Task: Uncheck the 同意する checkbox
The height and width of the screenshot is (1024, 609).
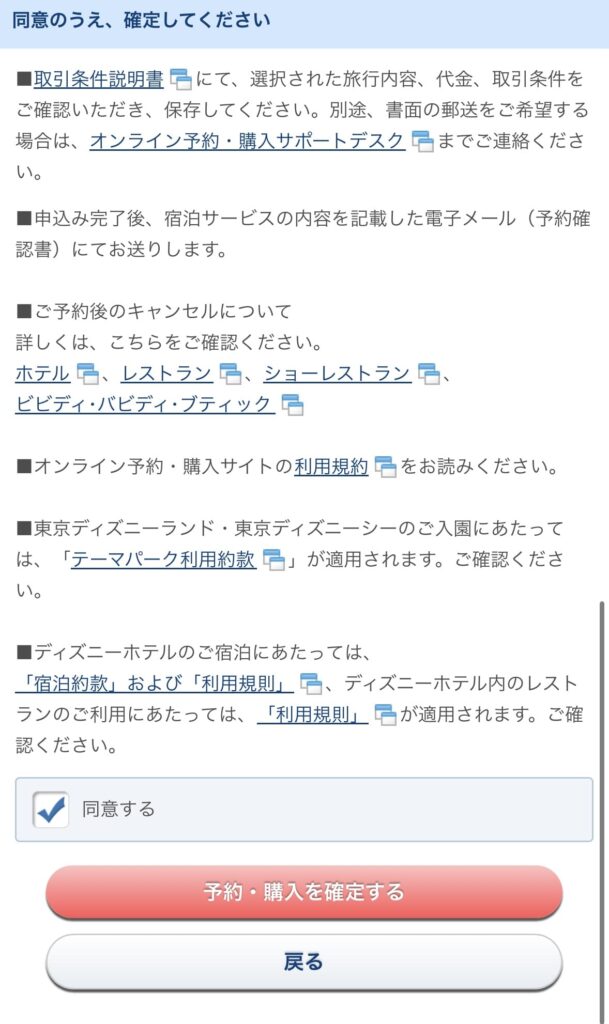Action: [x=50, y=809]
